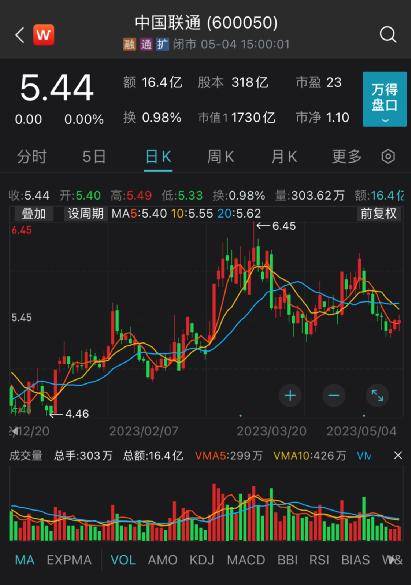Go back with the arrow icon
The width and height of the screenshot is (411, 585).
[20, 35]
